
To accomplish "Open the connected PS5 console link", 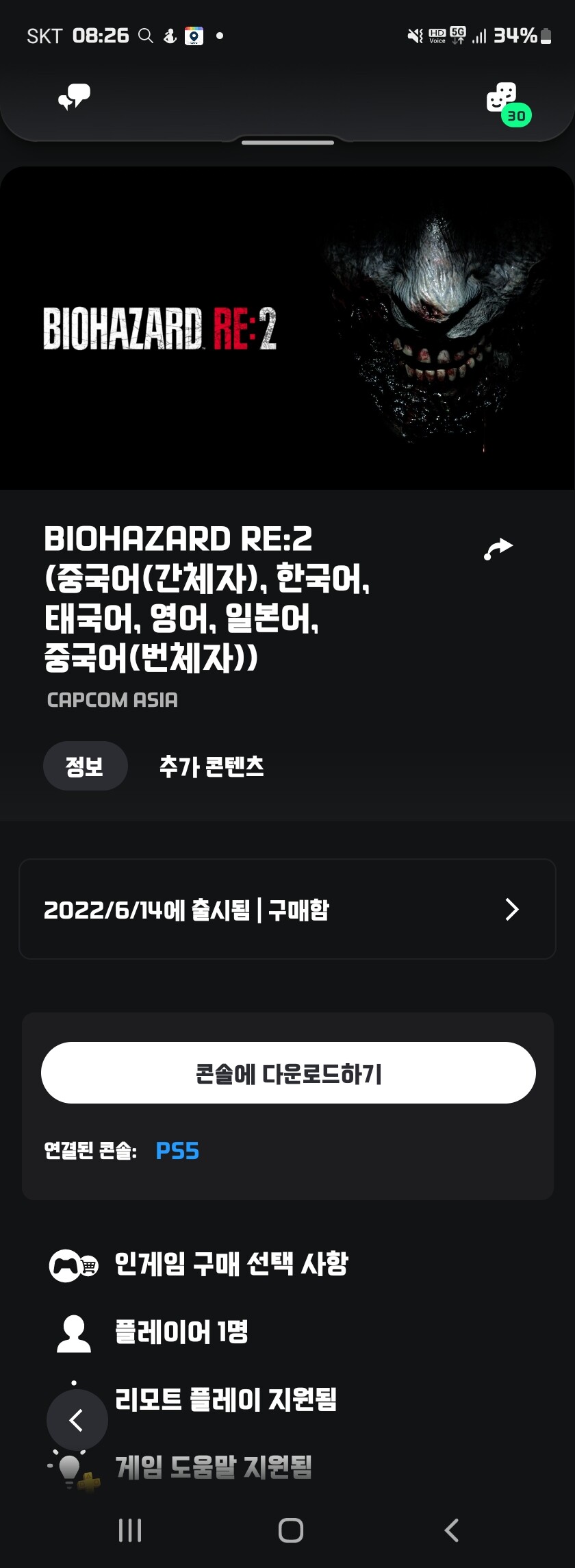I will [176, 1152].
